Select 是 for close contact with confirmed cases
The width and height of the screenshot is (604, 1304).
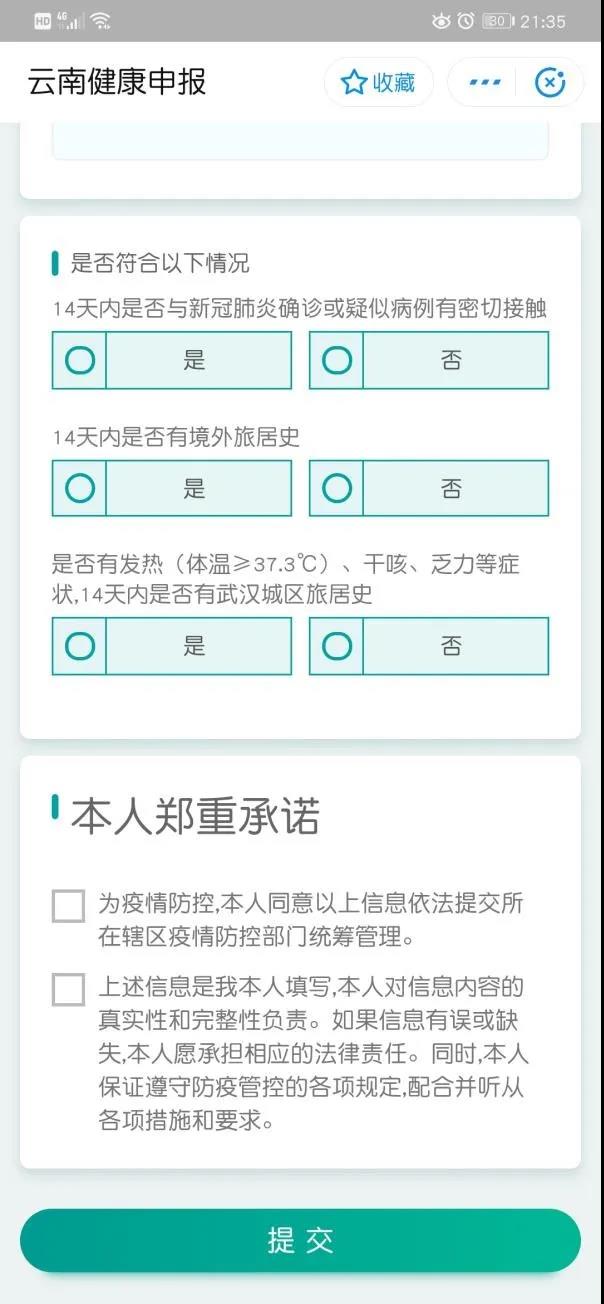(x=172, y=360)
